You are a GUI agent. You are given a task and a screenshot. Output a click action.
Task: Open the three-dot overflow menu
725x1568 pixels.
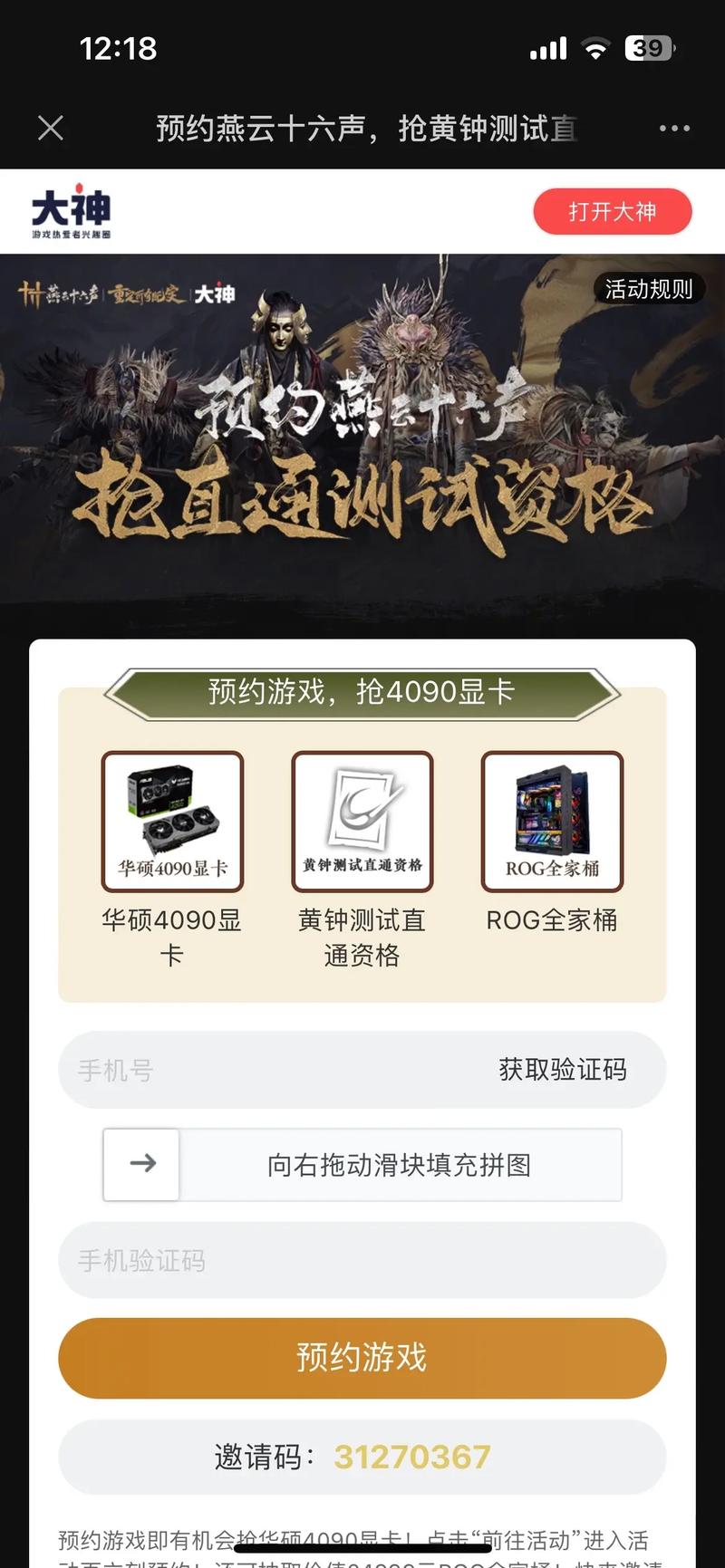674,128
